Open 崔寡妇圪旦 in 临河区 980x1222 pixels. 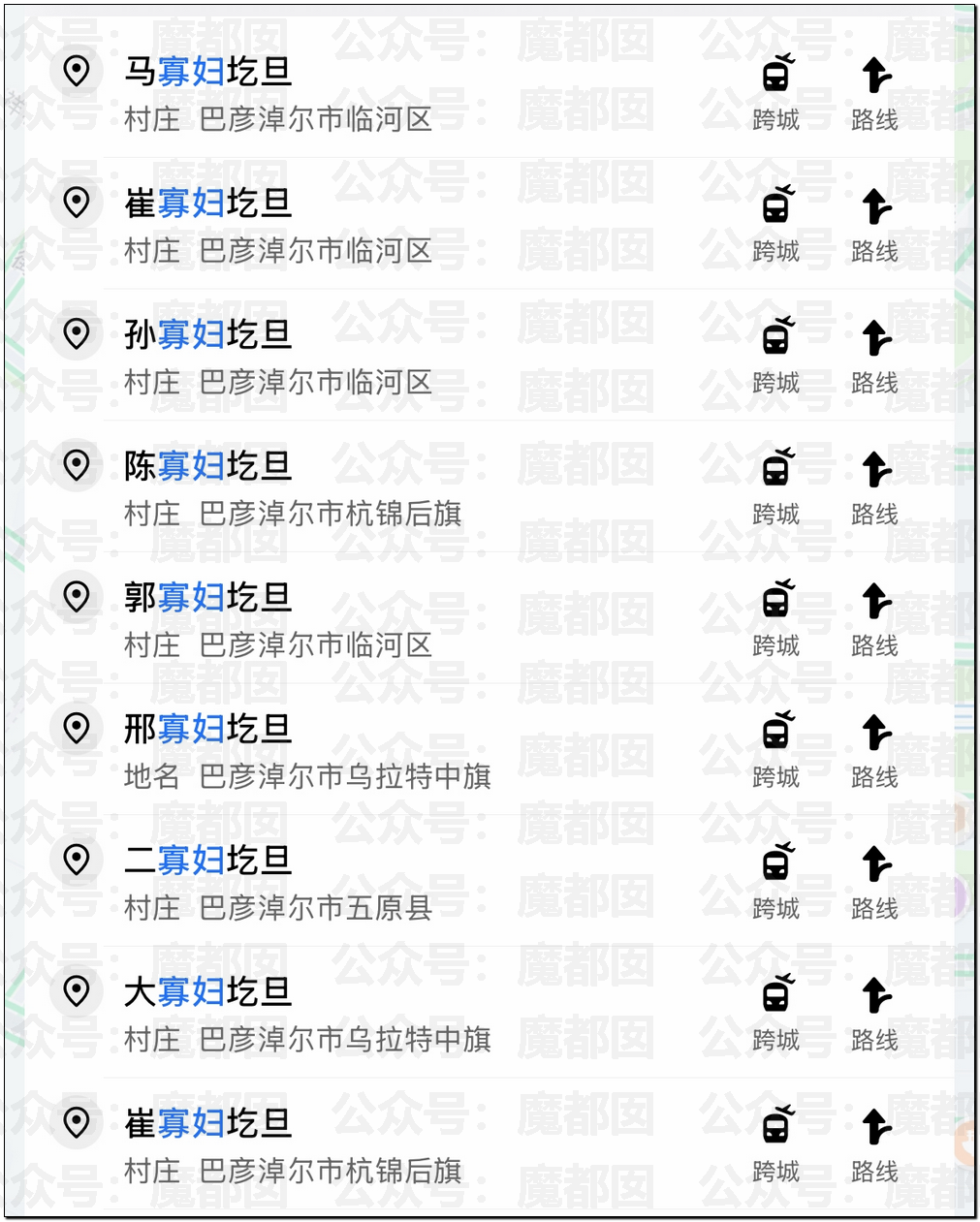pos(291,225)
